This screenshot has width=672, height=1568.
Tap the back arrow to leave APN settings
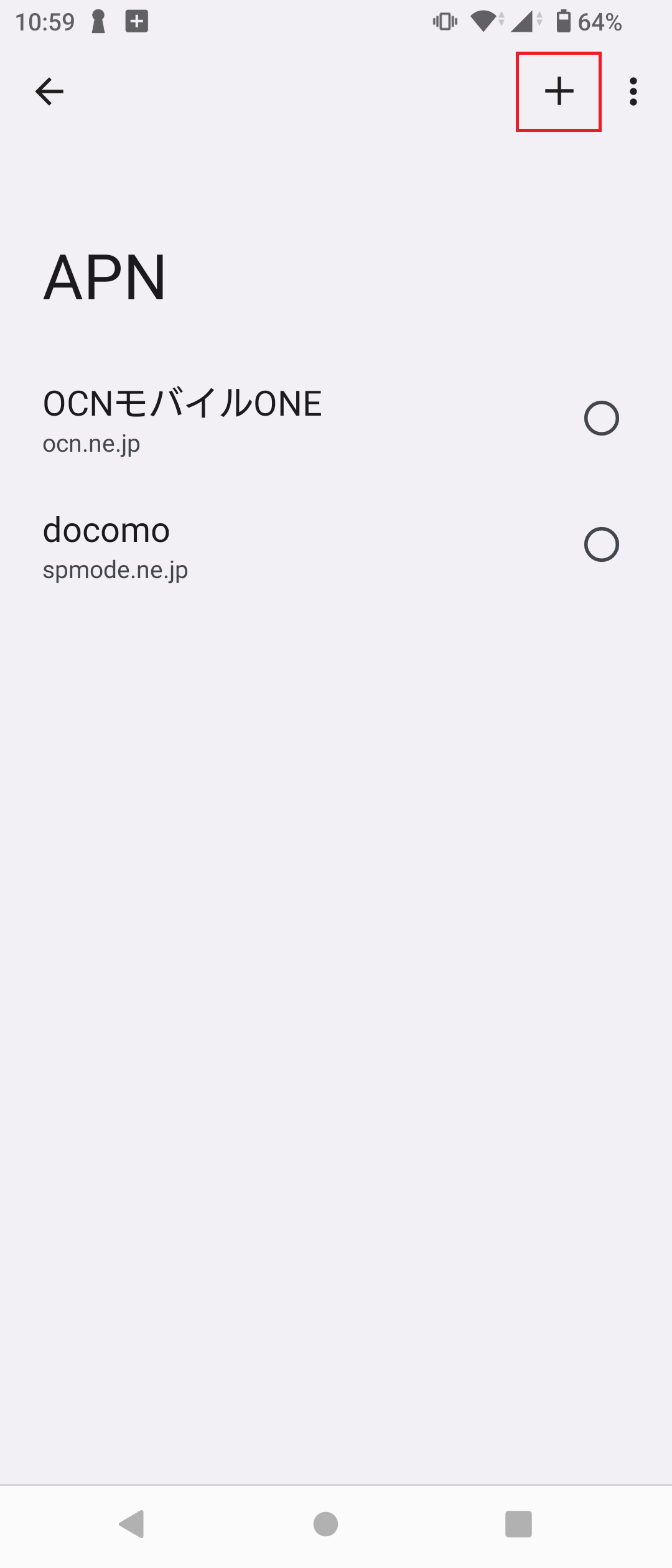pyautogui.click(x=50, y=91)
